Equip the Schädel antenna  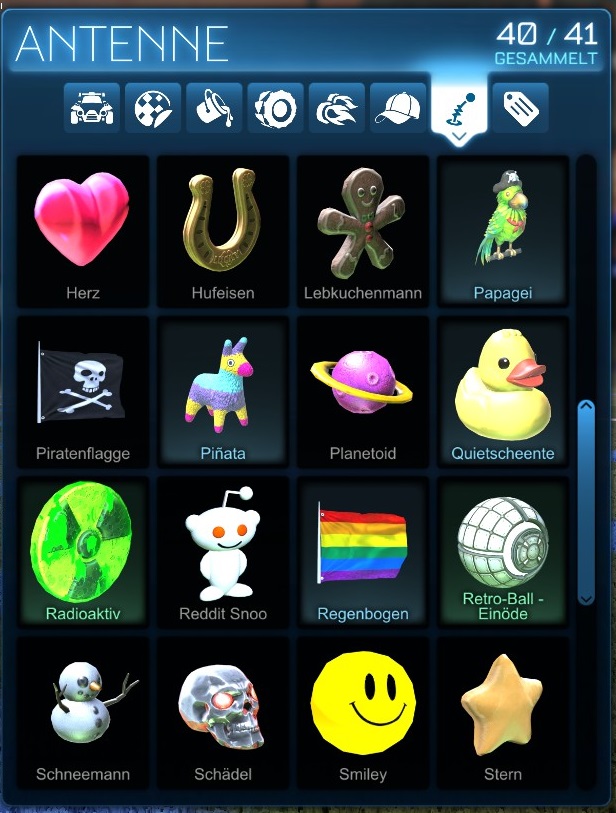click(223, 711)
